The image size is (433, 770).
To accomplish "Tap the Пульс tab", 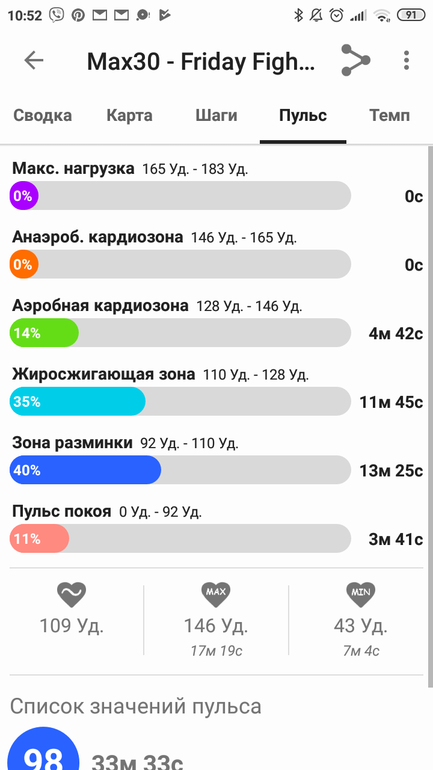I will coord(303,116).
